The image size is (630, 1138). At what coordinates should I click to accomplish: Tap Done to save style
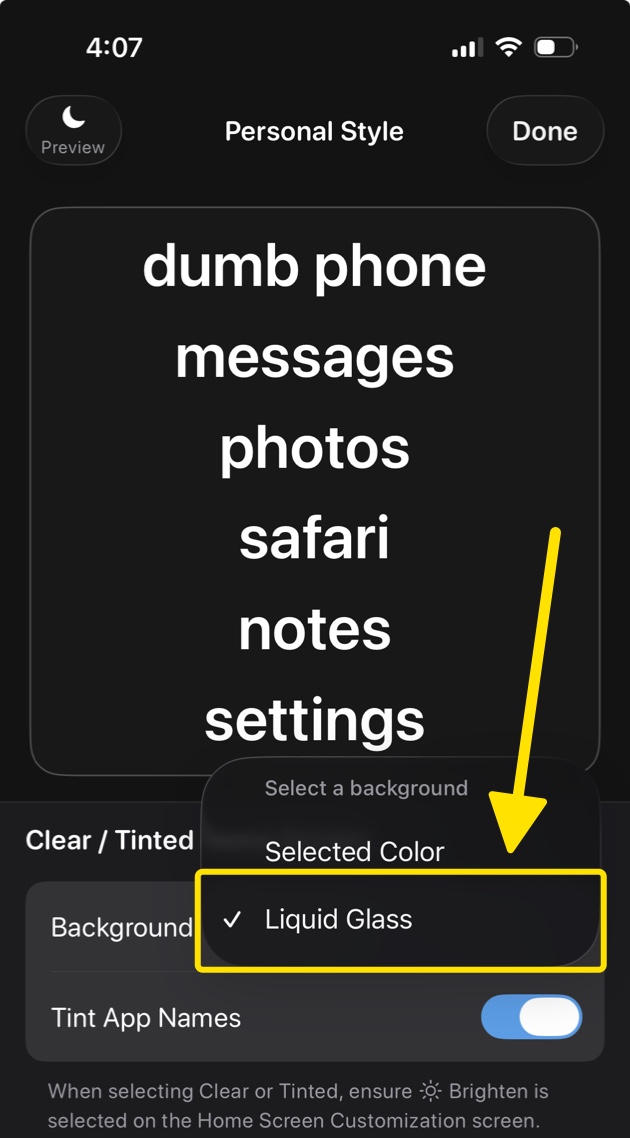pyautogui.click(x=545, y=131)
